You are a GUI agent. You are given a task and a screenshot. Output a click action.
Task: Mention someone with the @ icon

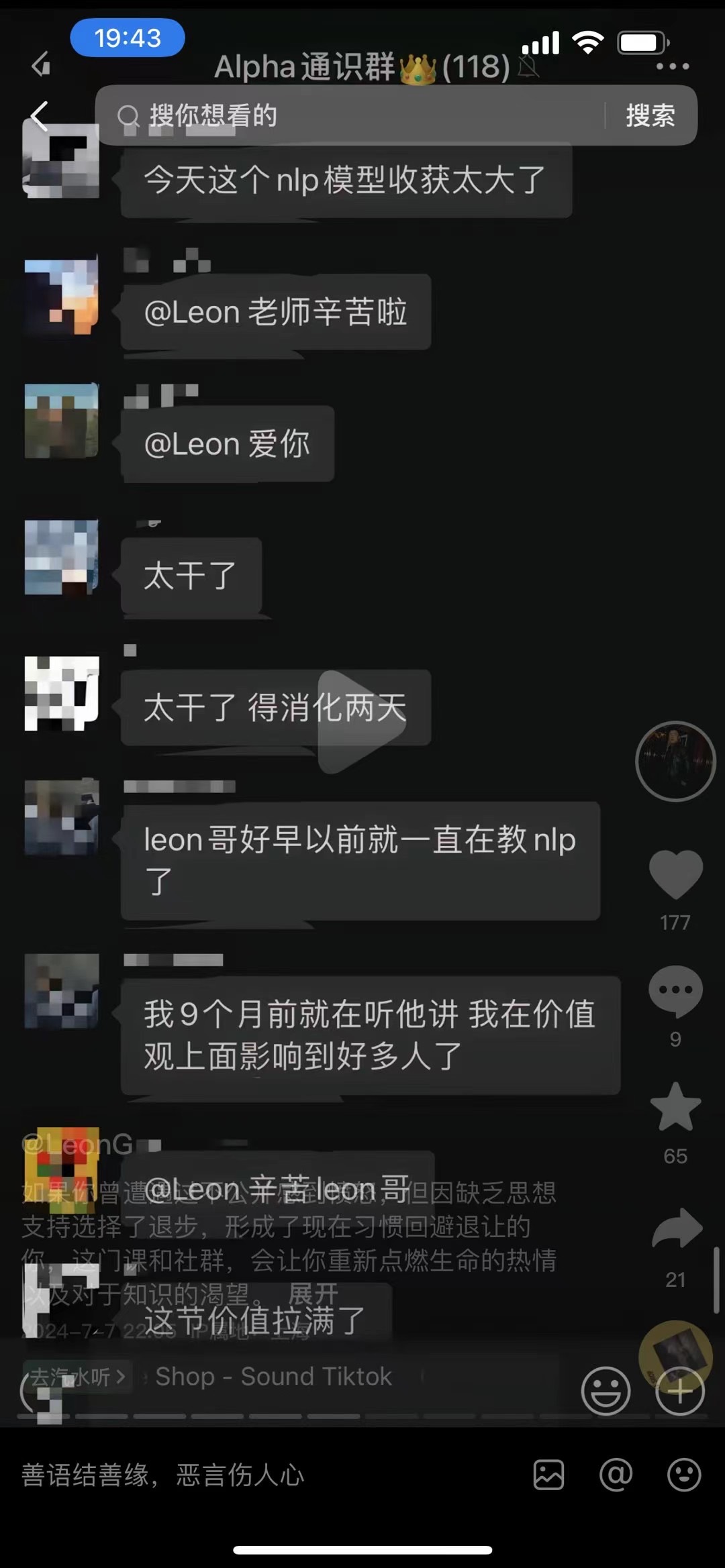(x=616, y=1475)
